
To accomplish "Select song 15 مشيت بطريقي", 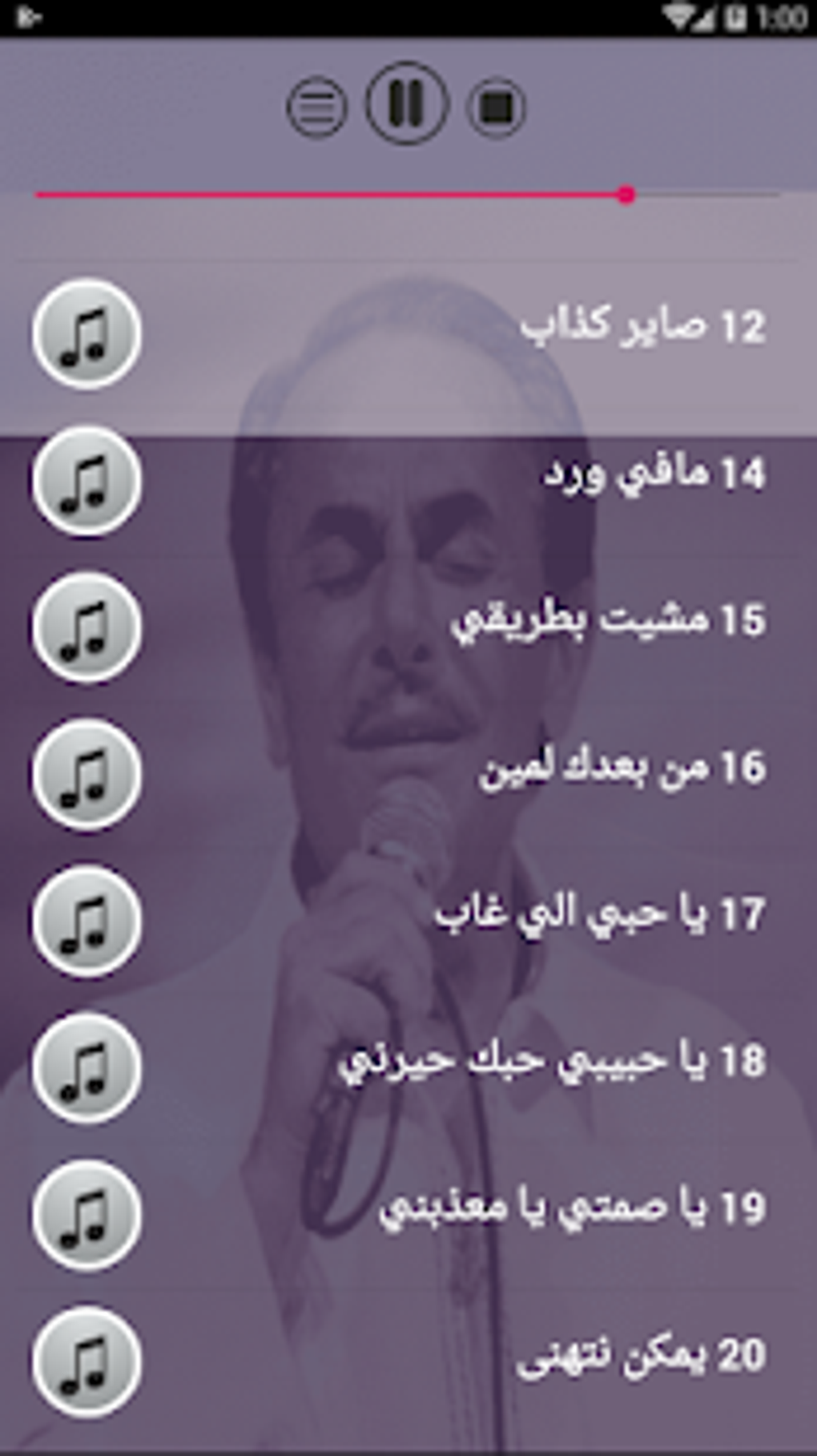I will [x=609, y=621].
